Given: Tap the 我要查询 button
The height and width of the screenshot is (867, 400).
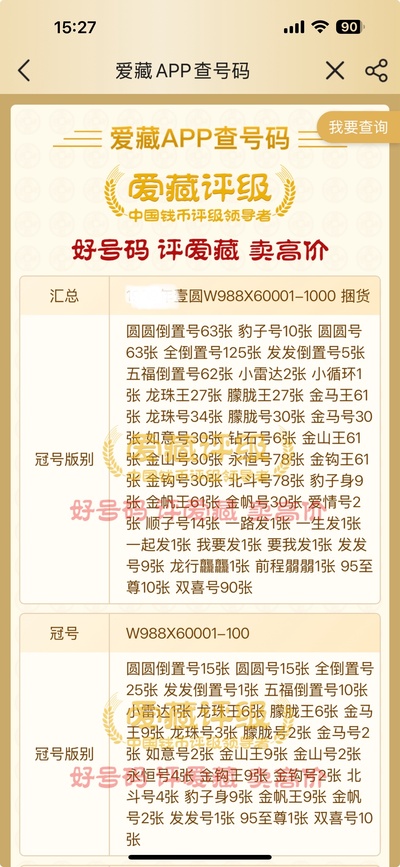Looking at the screenshot, I should click(359, 128).
